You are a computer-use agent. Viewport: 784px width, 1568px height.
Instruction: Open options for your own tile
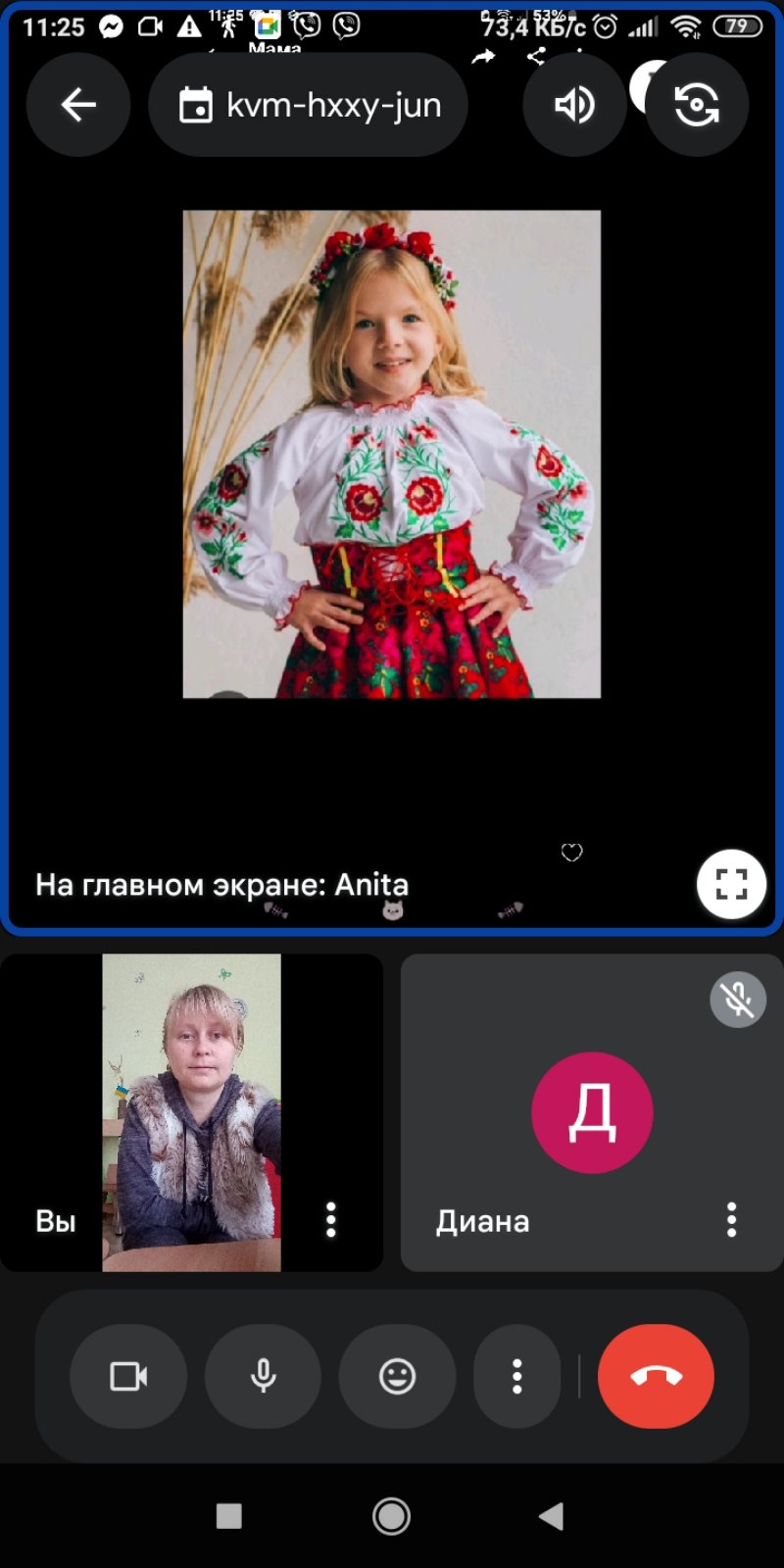[x=331, y=1219]
